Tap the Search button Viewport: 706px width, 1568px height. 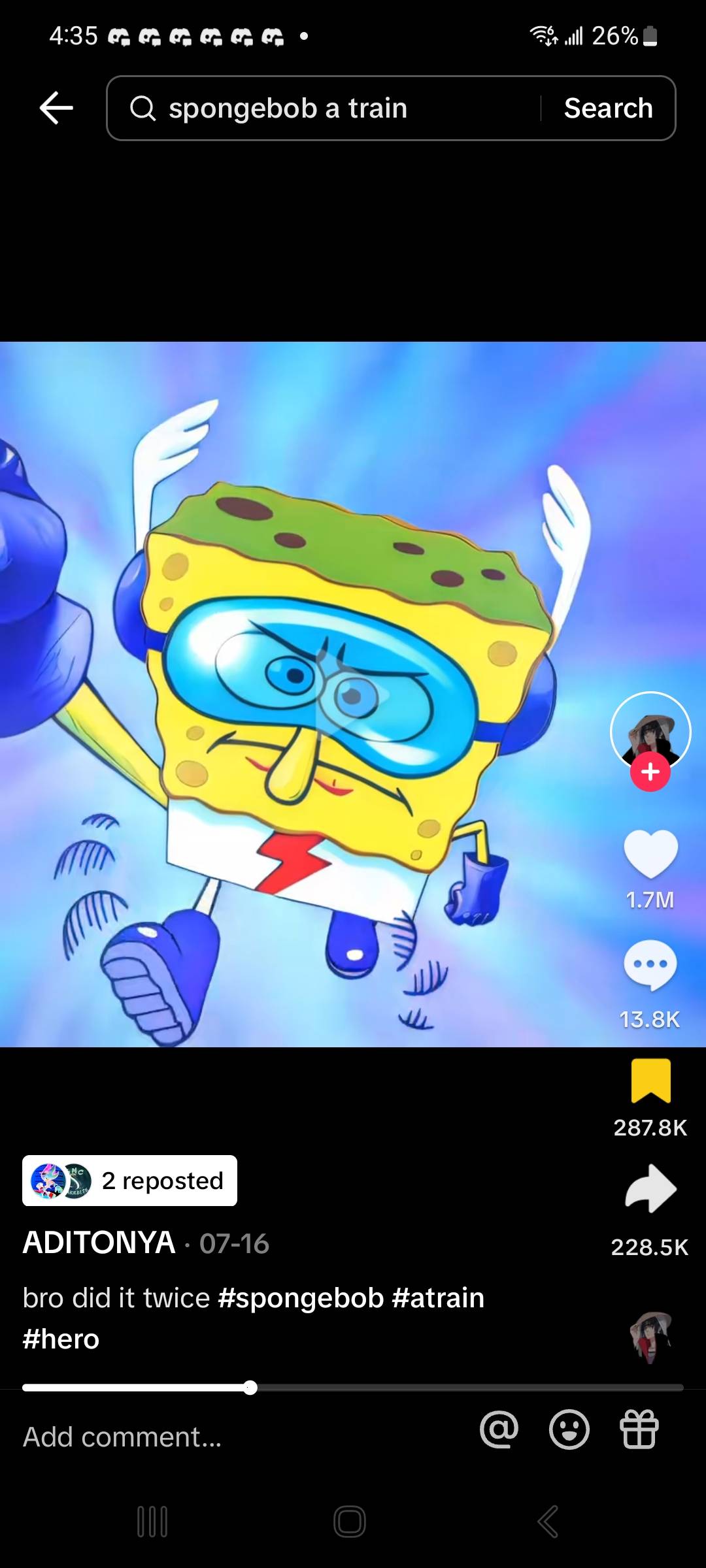[608, 108]
